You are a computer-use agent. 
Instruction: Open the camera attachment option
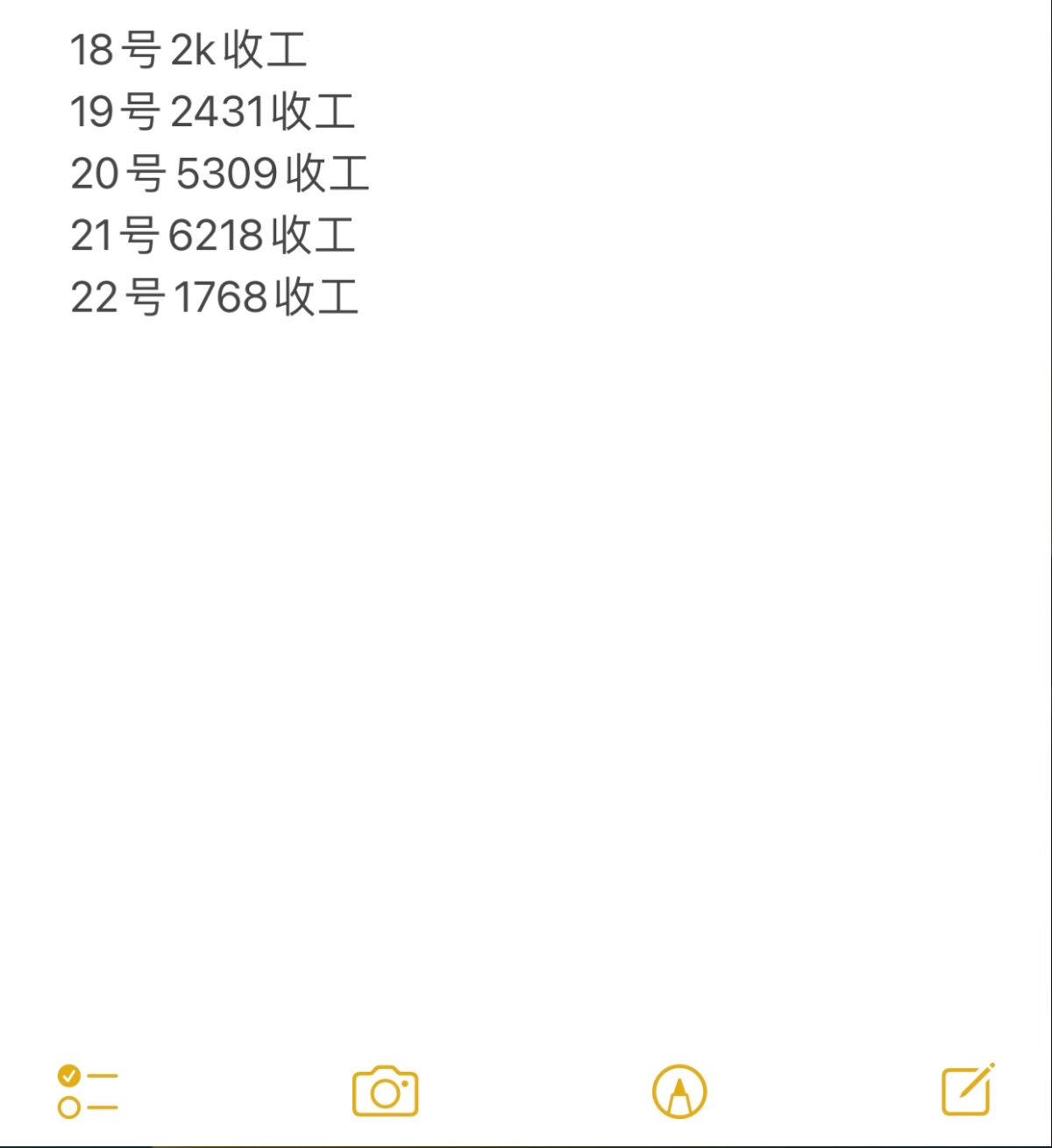click(385, 1092)
